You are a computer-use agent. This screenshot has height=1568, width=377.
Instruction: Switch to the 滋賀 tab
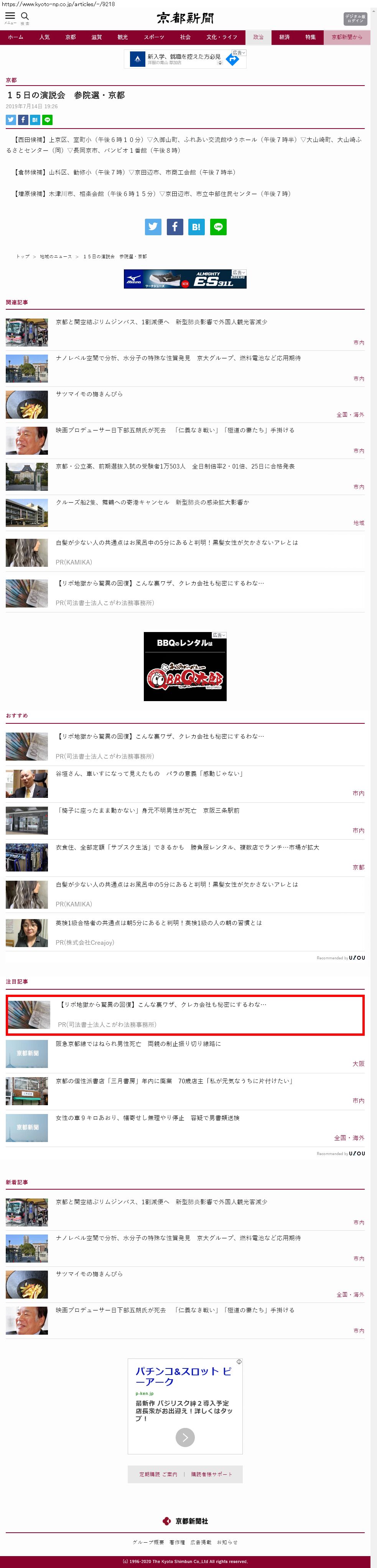[97, 37]
